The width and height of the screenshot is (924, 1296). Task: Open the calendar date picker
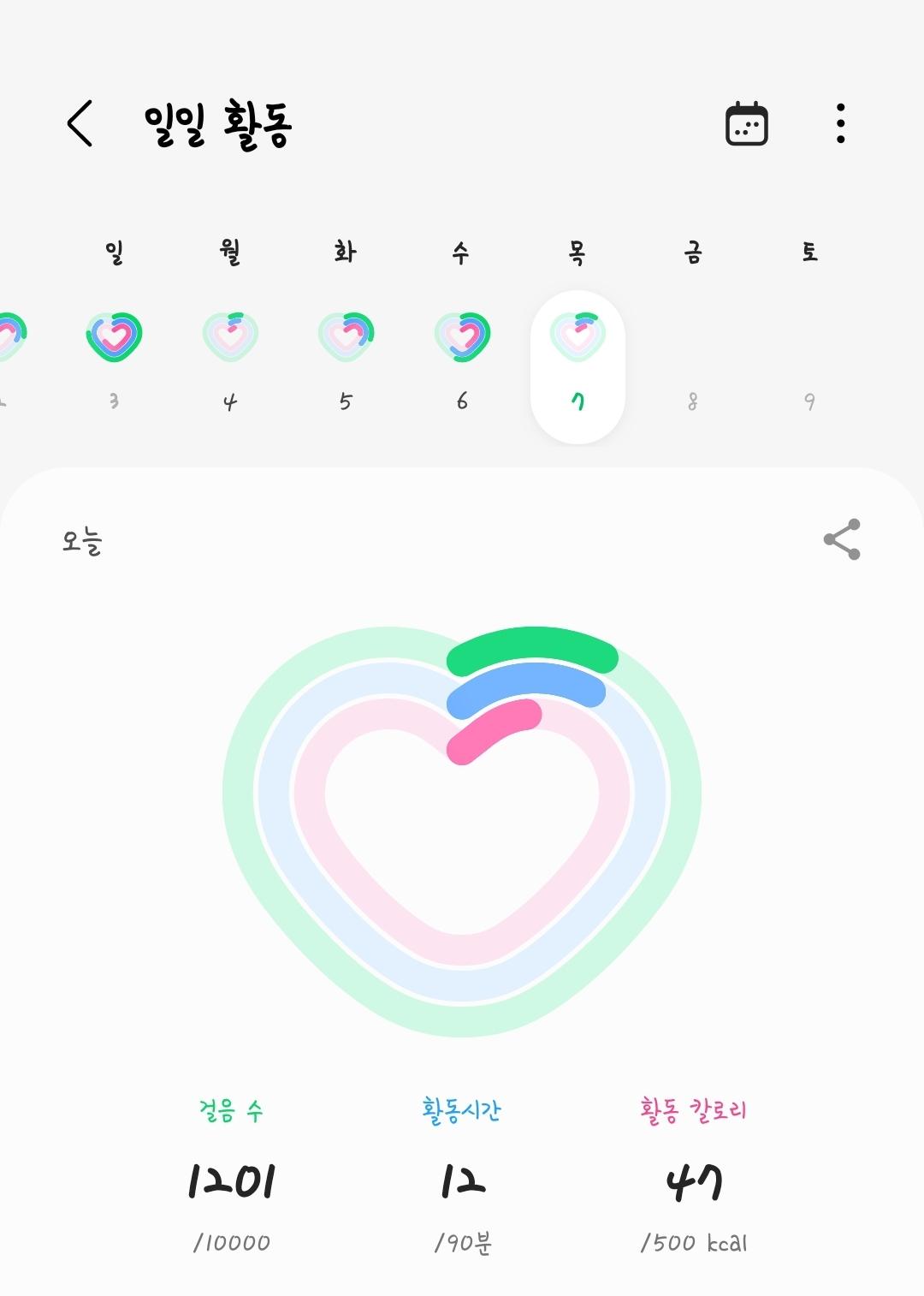pyautogui.click(x=746, y=125)
